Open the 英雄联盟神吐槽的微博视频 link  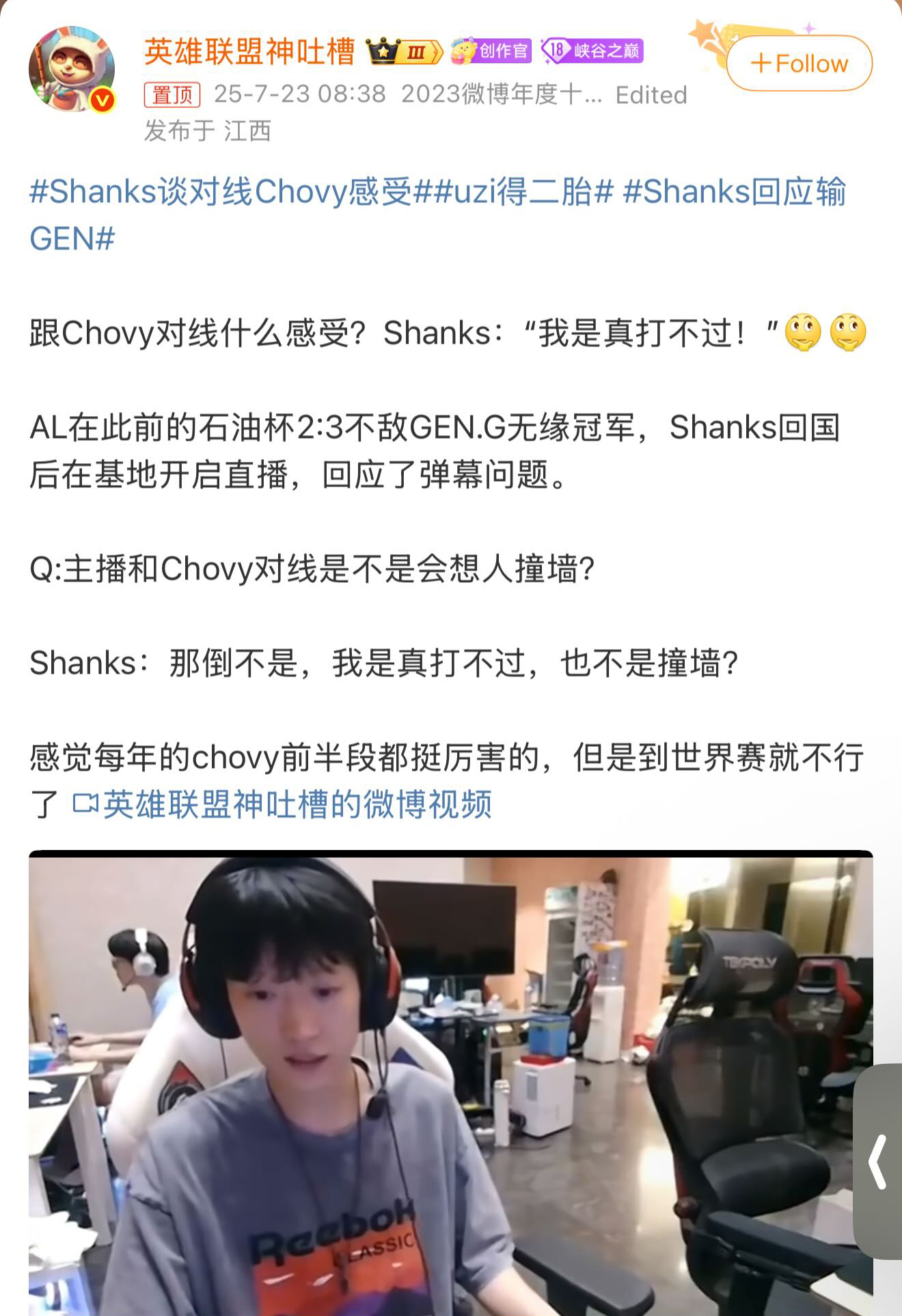pyautogui.click(x=284, y=805)
